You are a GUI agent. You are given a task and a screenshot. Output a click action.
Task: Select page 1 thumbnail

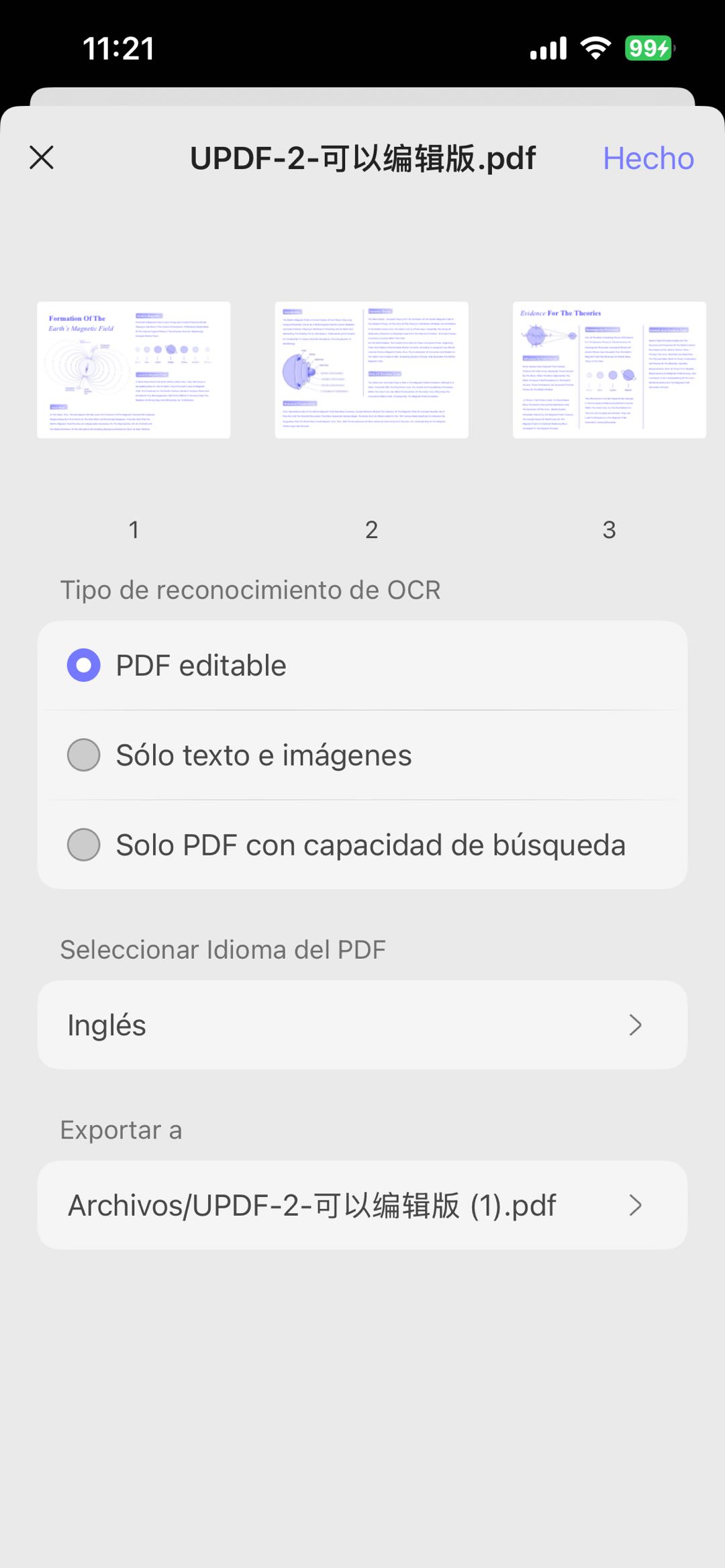click(134, 370)
